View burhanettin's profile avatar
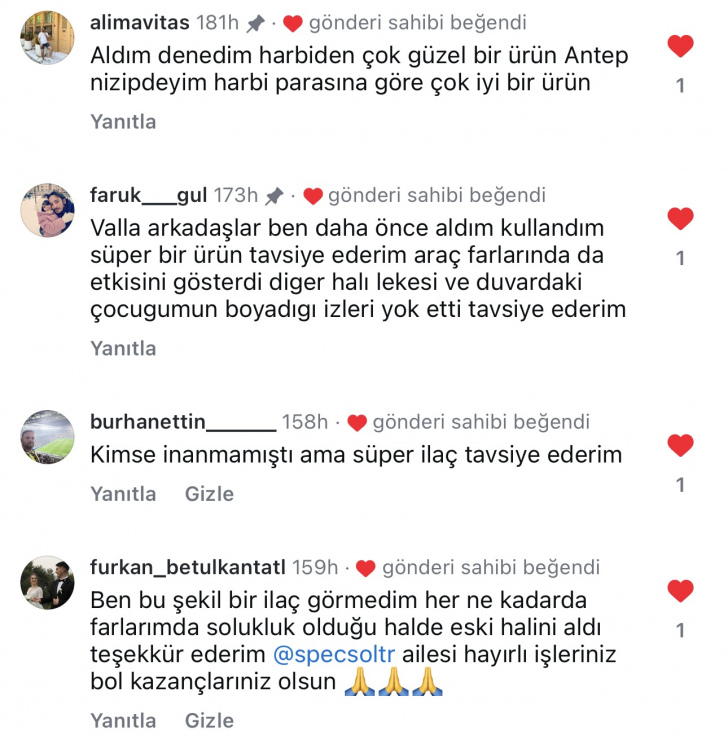Image resolution: width=728 pixels, height=740 pixels. 48,437
